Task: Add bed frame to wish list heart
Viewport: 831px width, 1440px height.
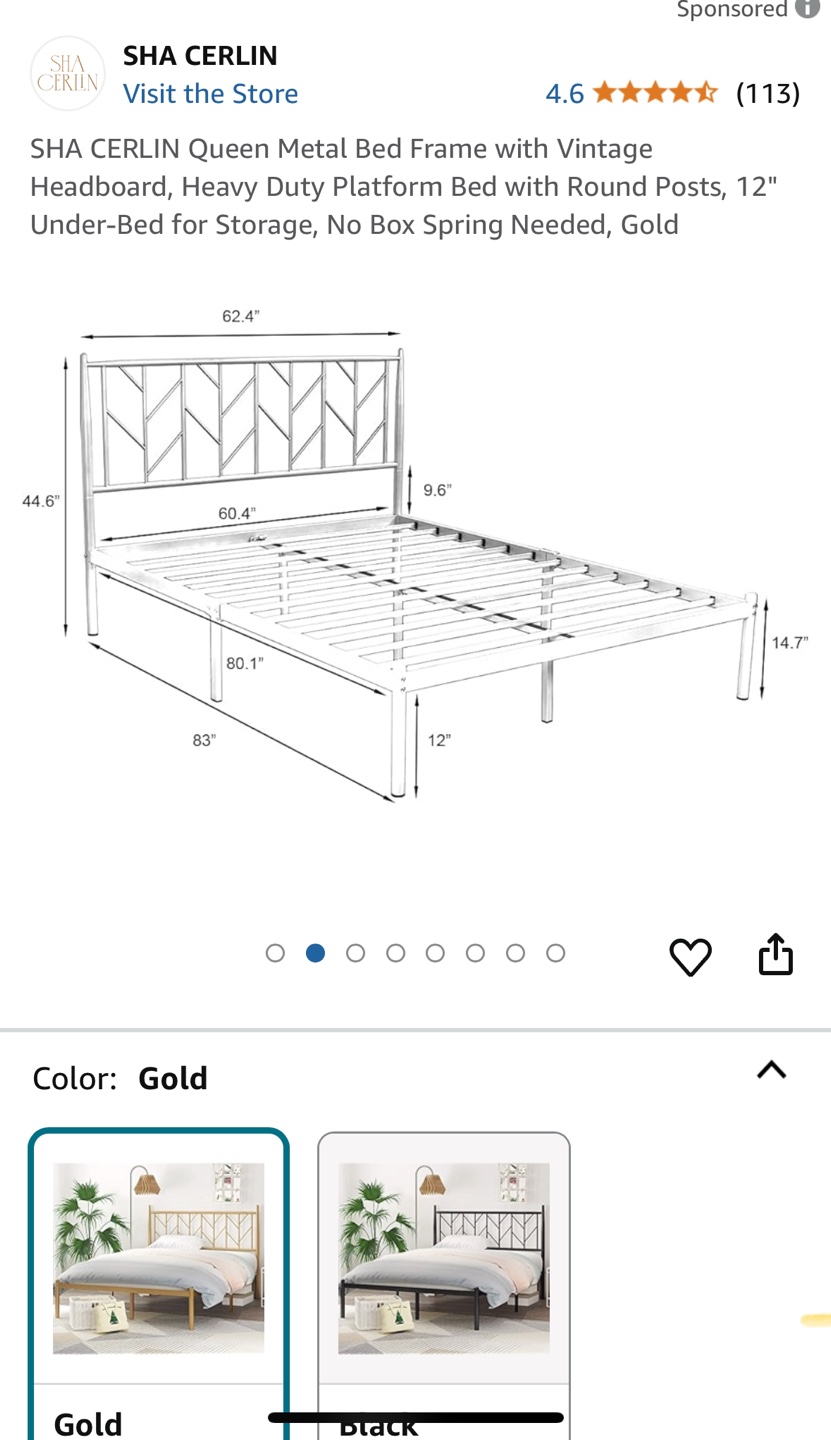Action: pyautogui.click(x=690, y=957)
